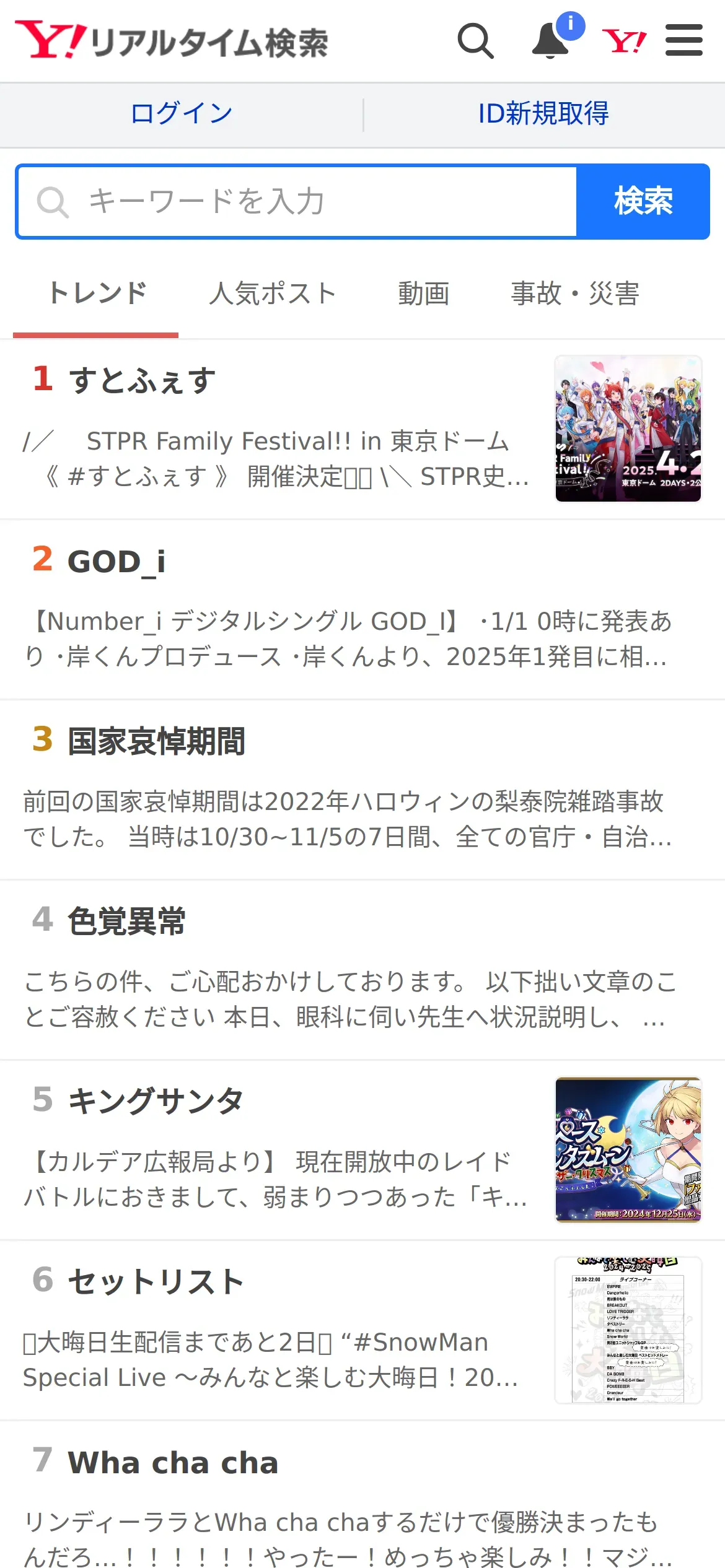View trend 3 国家哀悼期間
725x1568 pixels.
point(156,741)
